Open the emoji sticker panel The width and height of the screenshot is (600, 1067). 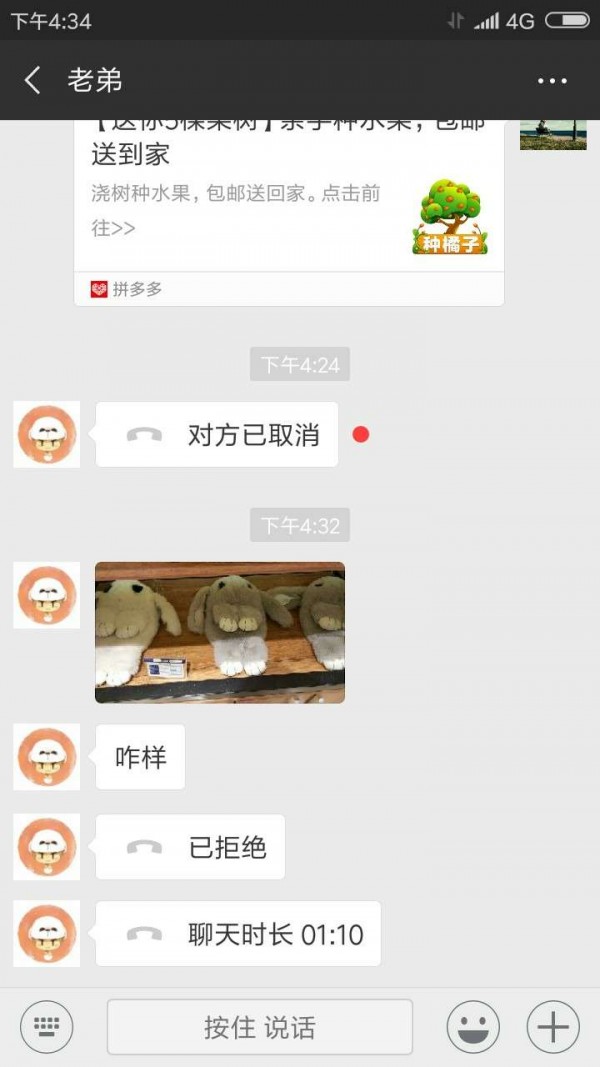click(x=473, y=1027)
